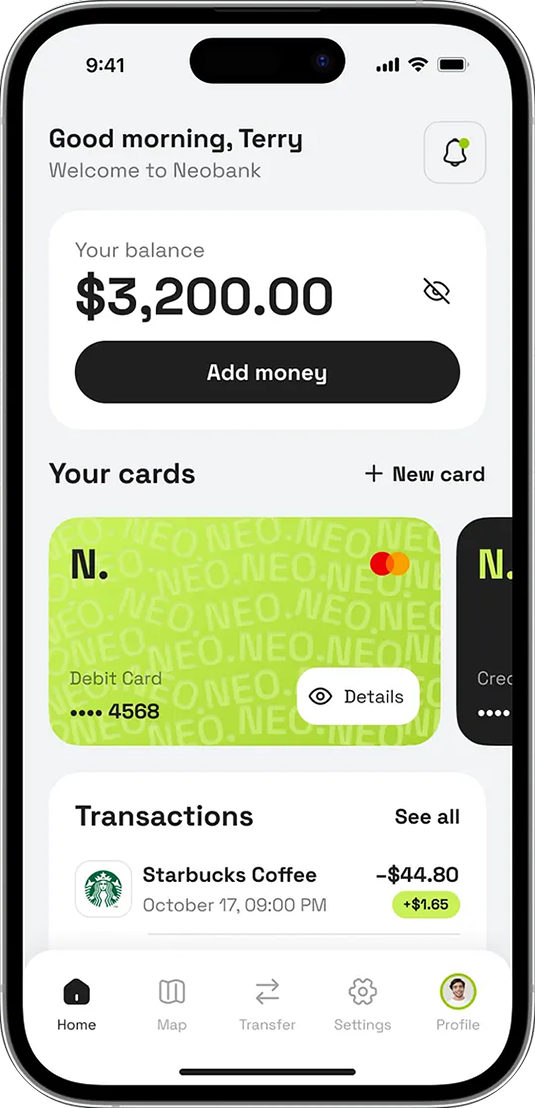Open the Profile tab
Viewport: 535px width, 1108px height.
point(458,1005)
